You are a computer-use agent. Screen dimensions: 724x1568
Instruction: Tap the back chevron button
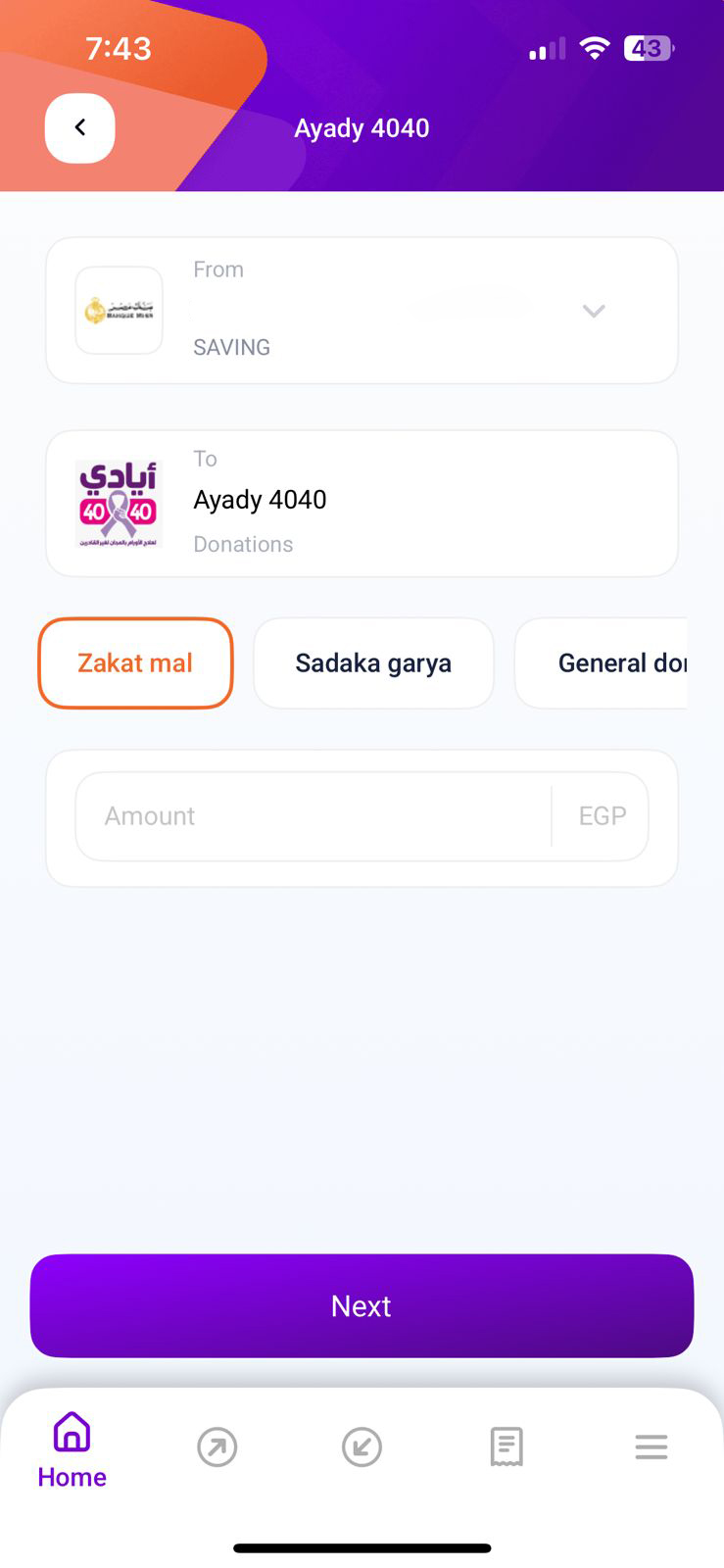point(79,127)
